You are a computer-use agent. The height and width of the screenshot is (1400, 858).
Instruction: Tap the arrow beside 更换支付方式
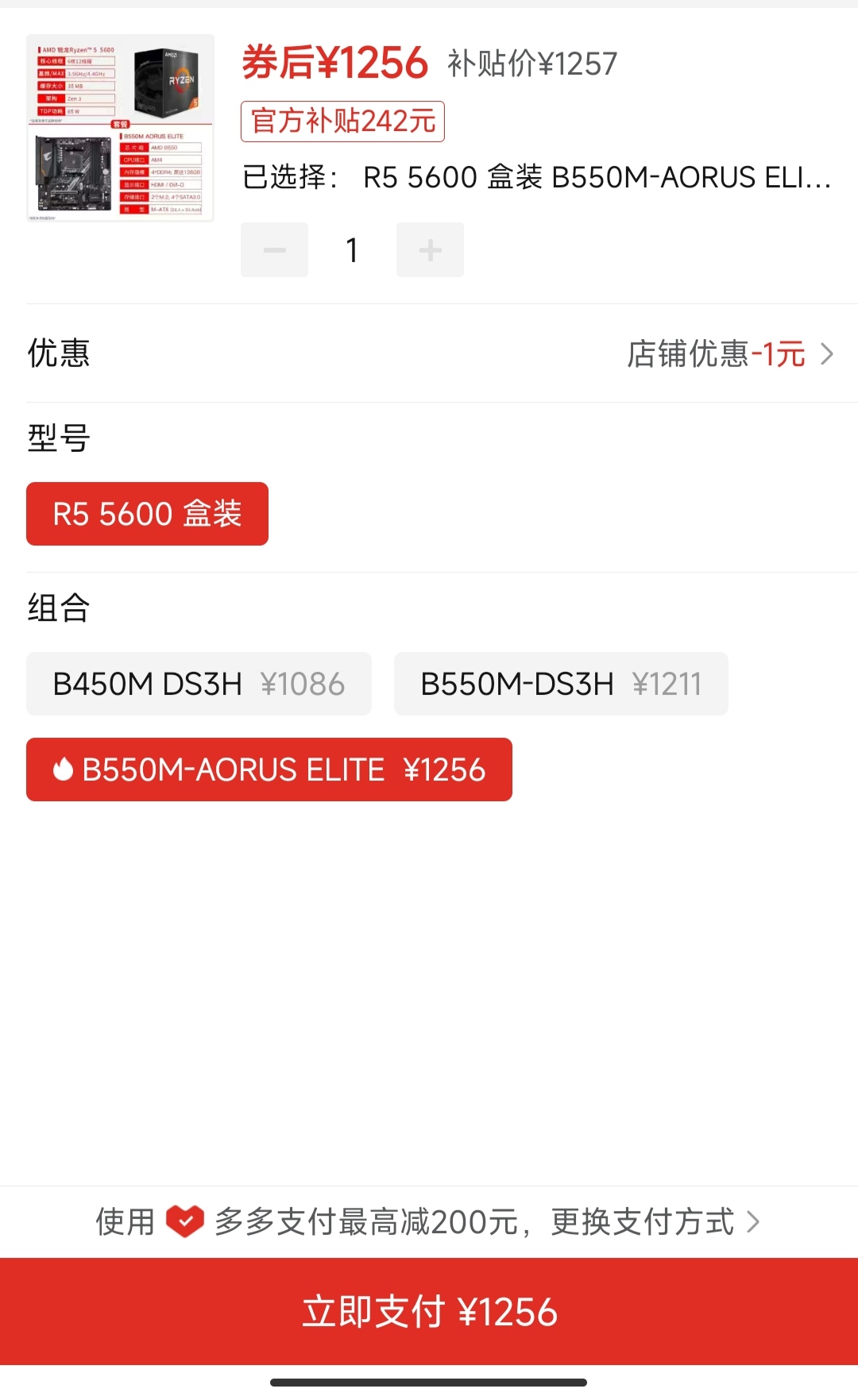(x=751, y=1223)
